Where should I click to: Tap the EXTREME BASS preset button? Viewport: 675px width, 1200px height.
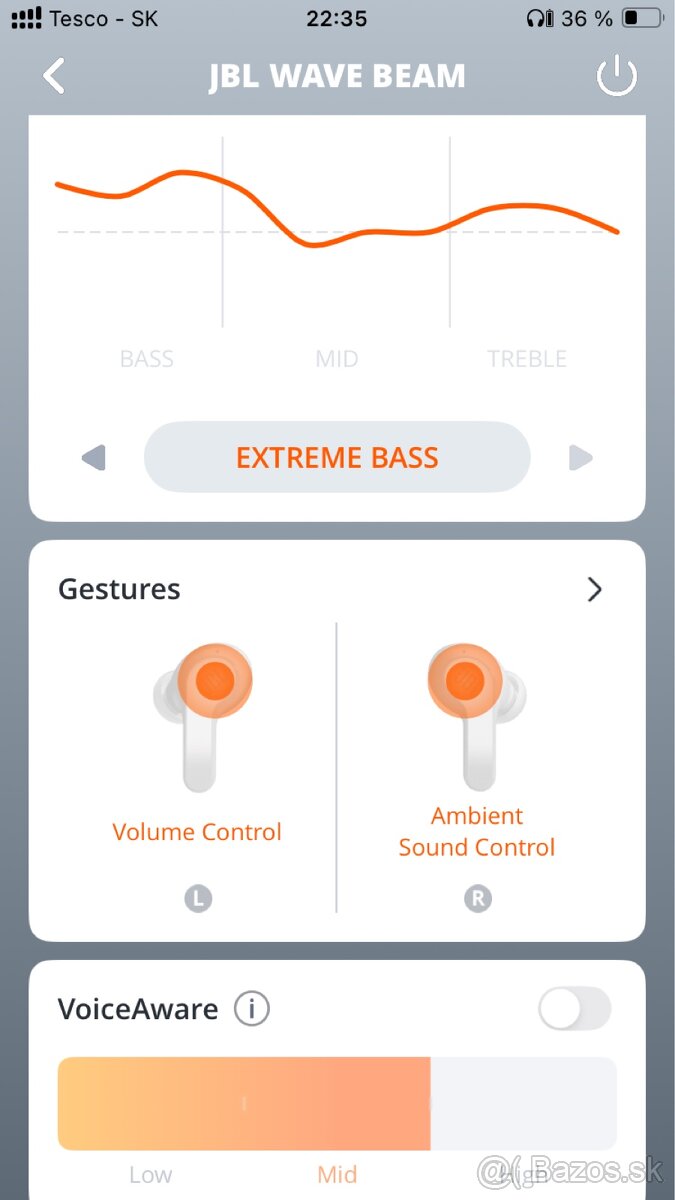point(337,458)
